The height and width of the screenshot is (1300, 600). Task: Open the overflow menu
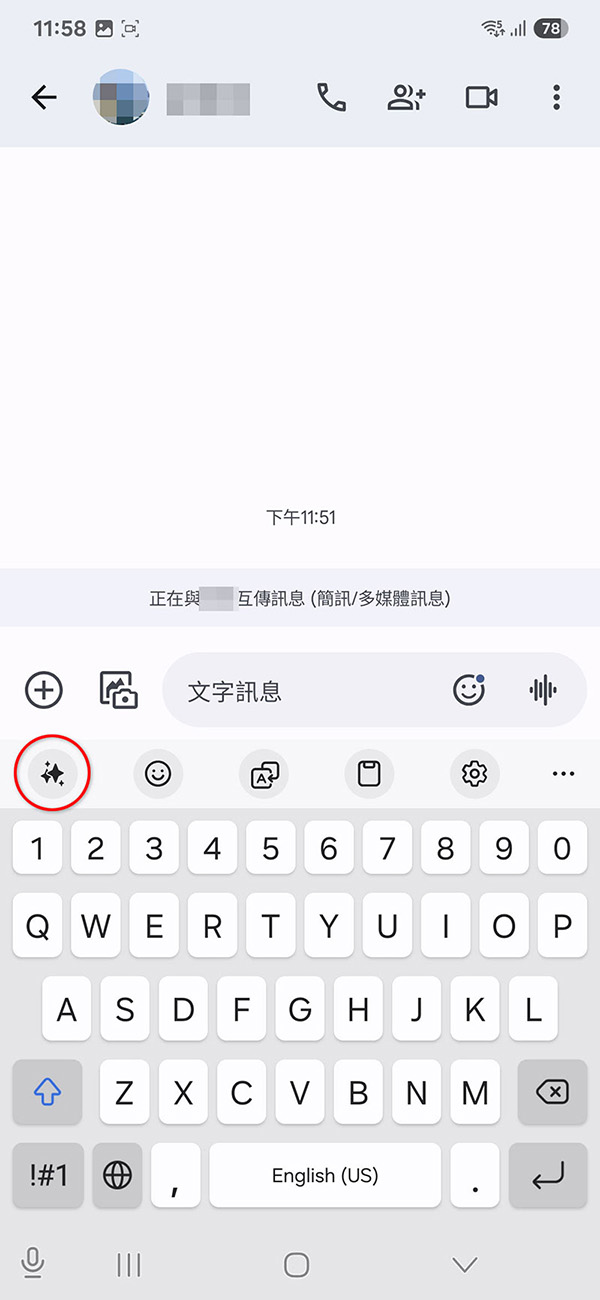tap(556, 97)
